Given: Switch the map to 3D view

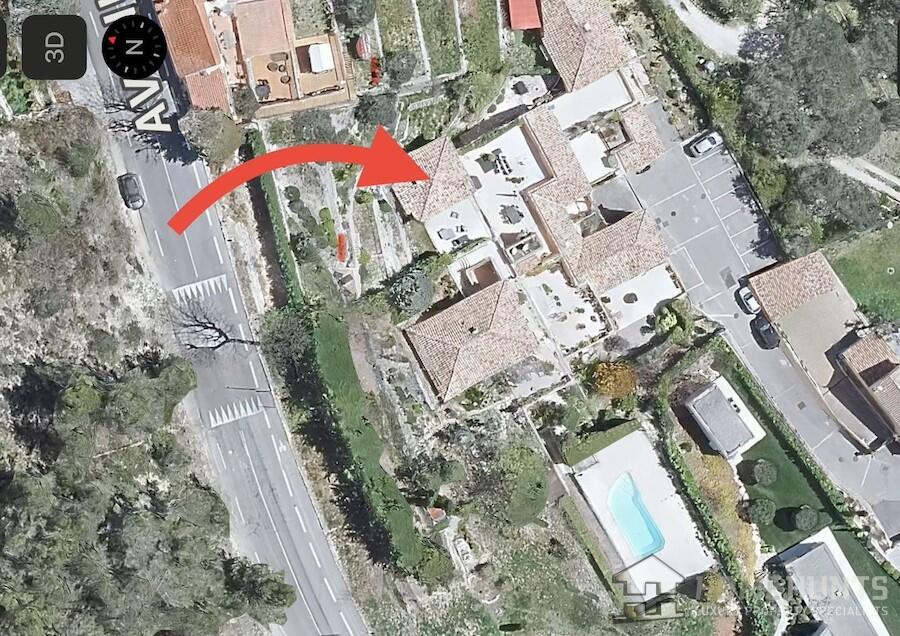Looking at the screenshot, I should [x=54, y=47].
